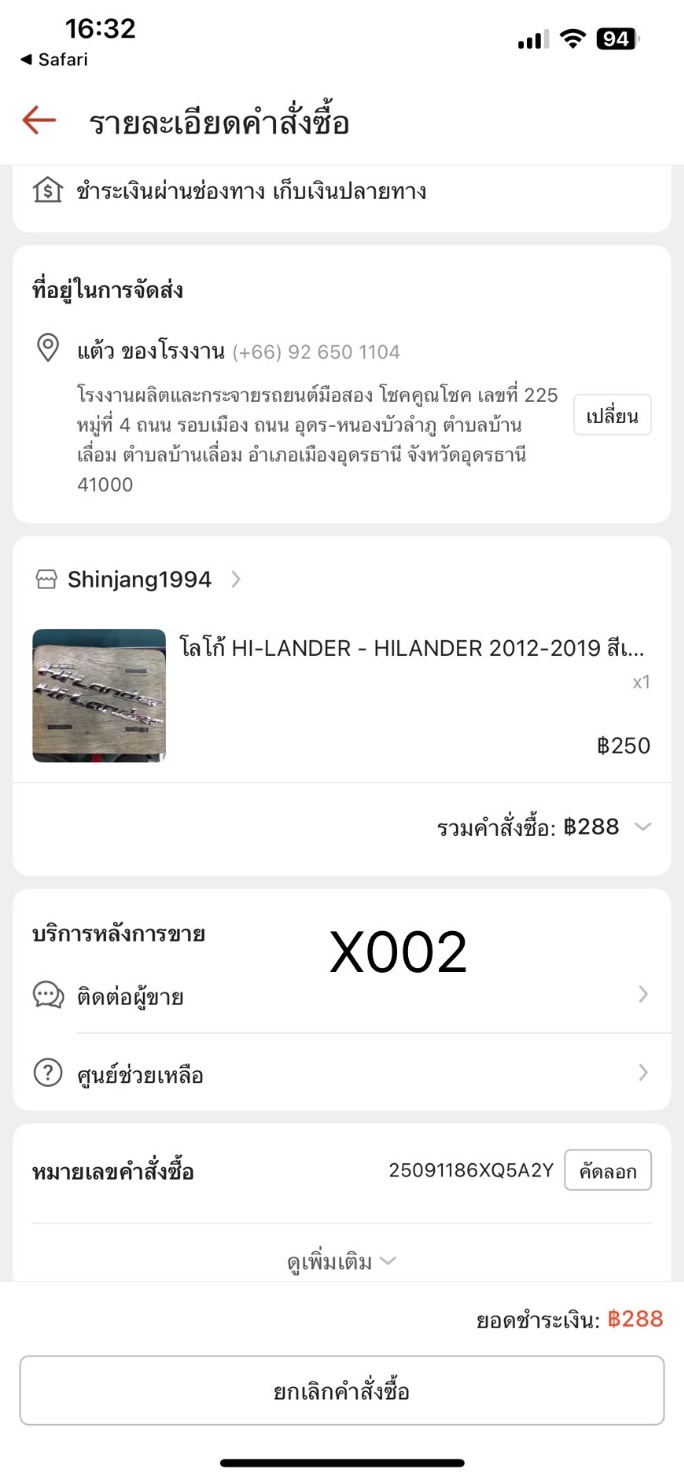Screen dimensions: 684x1480
Task: Open the Shinjang1994 shop page
Action: 140,579
